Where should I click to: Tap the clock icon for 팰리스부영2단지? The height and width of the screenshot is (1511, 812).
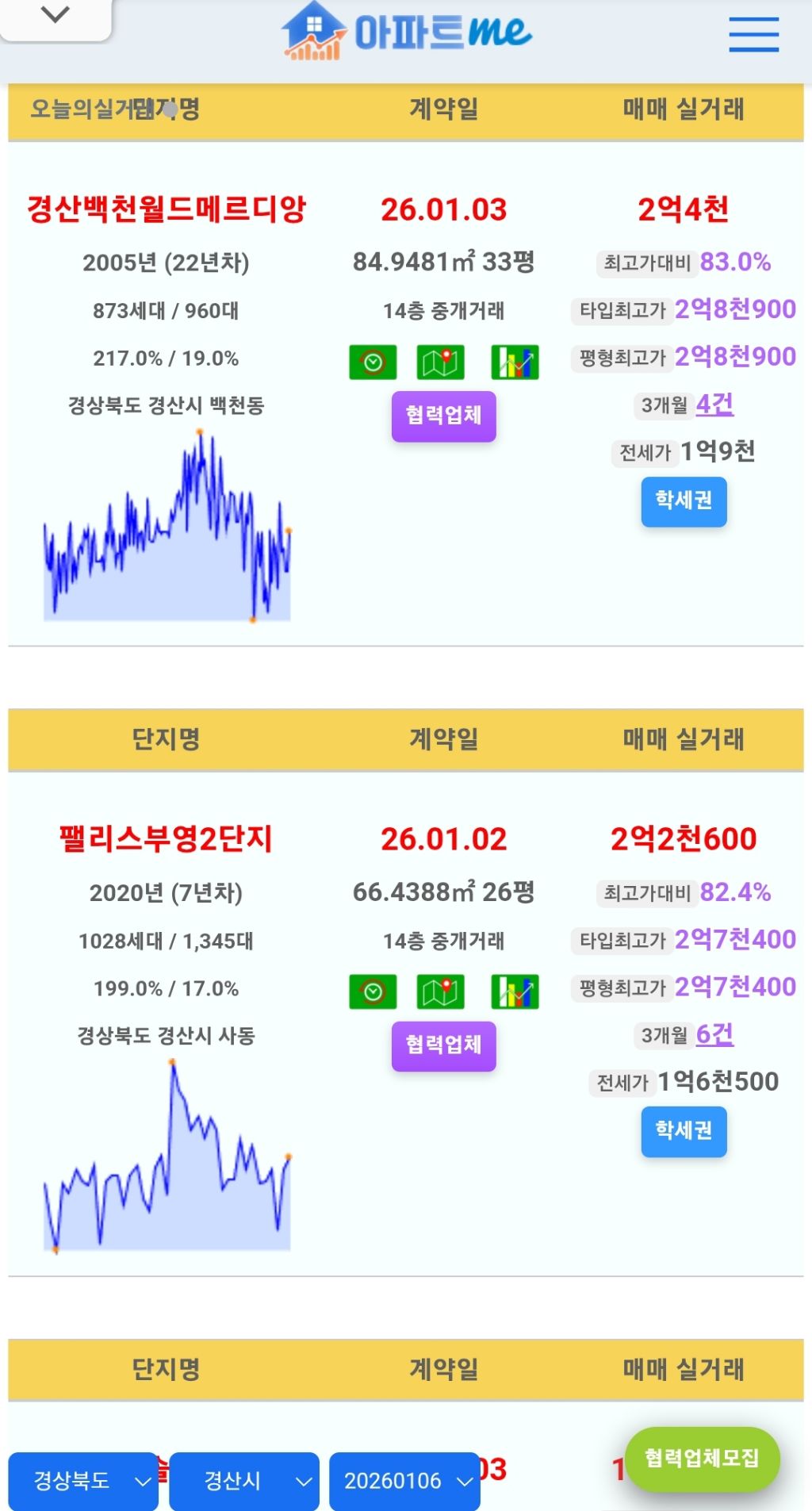(x=373, y=992)
